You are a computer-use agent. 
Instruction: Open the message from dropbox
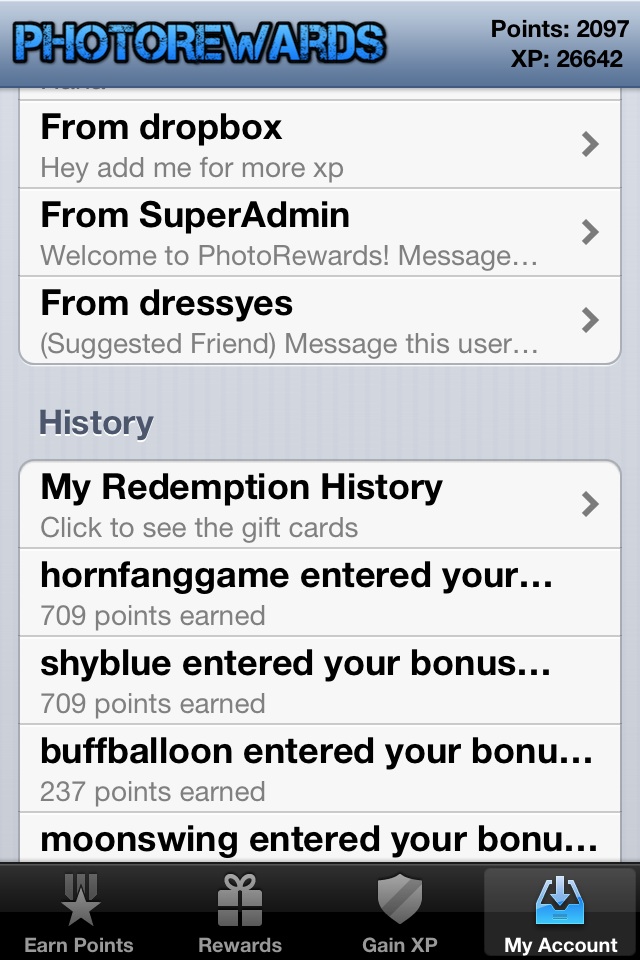[320, 145]
